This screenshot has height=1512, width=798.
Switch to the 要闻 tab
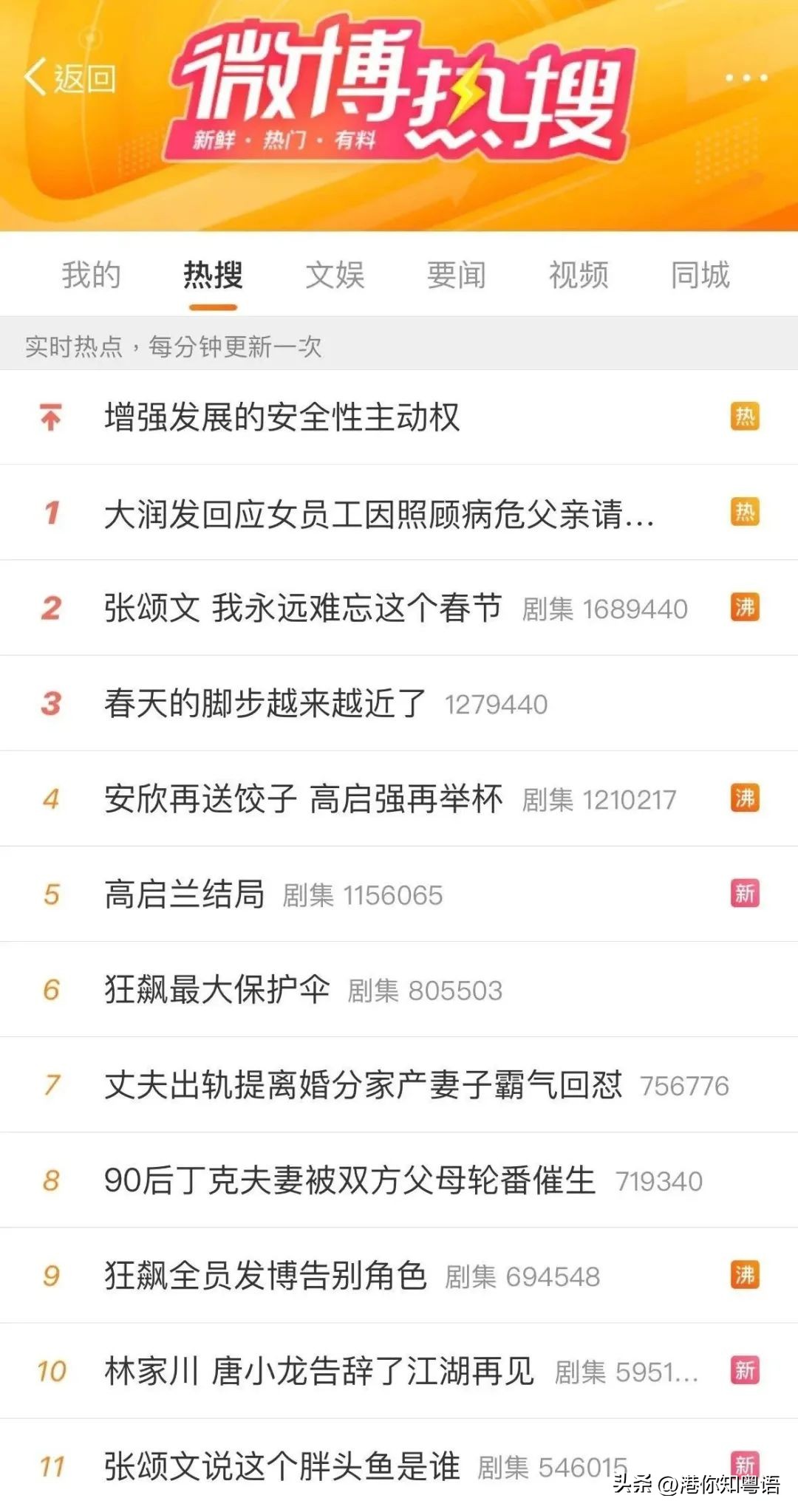[x=455, y=275]
